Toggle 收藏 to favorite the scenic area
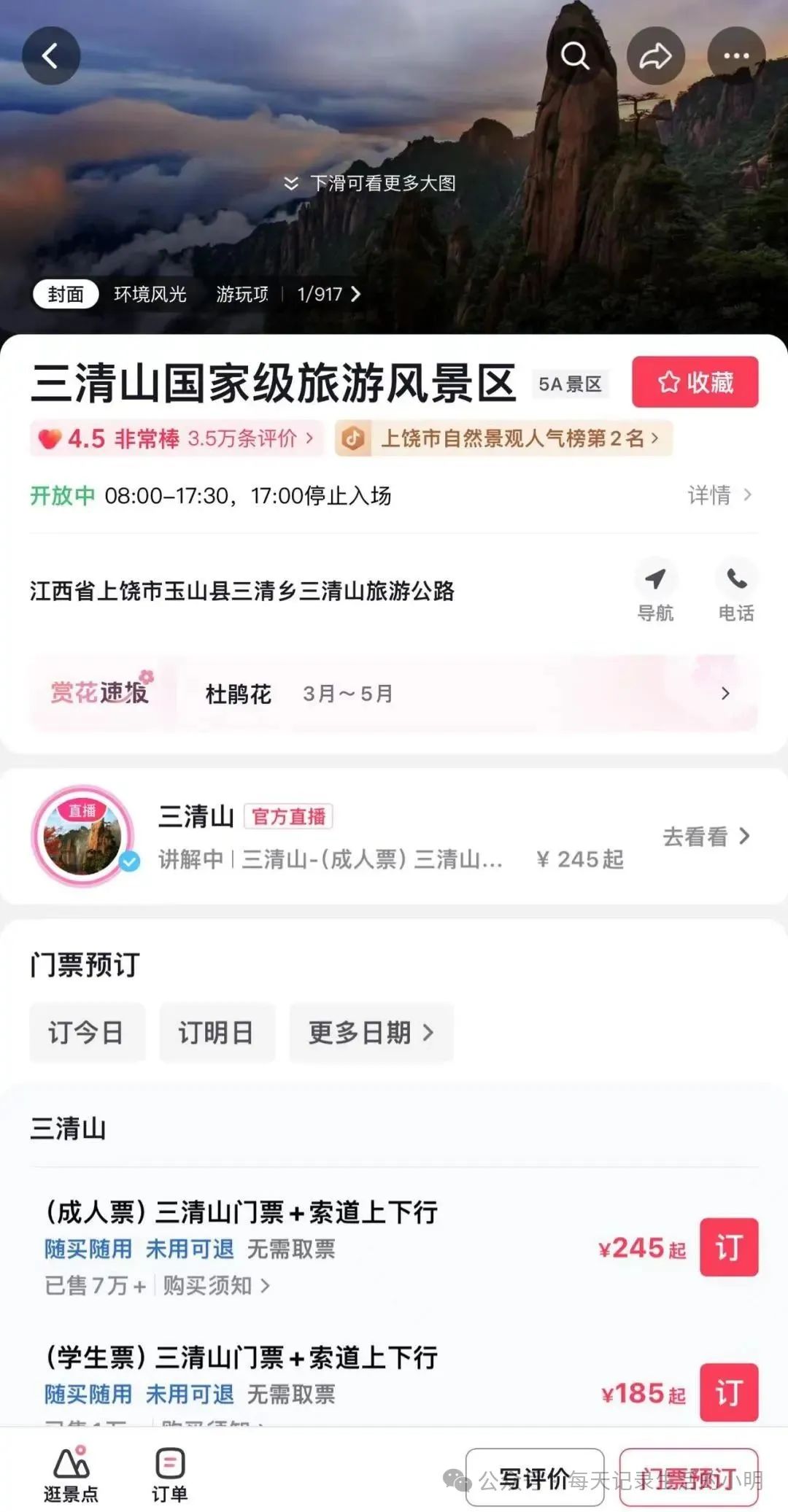The height and width of the screenshot is (1512, 788). (694, 382)
